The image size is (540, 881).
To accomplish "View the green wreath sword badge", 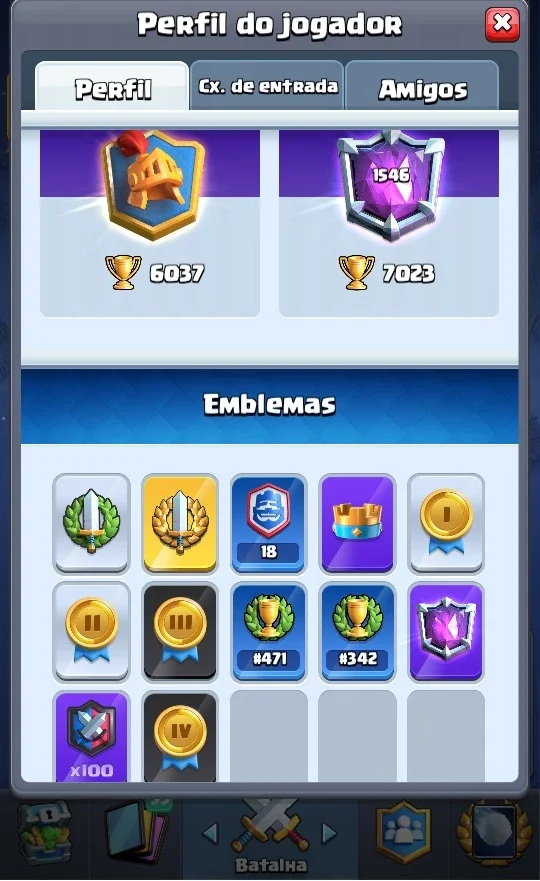I will click(x=91, y=524).
